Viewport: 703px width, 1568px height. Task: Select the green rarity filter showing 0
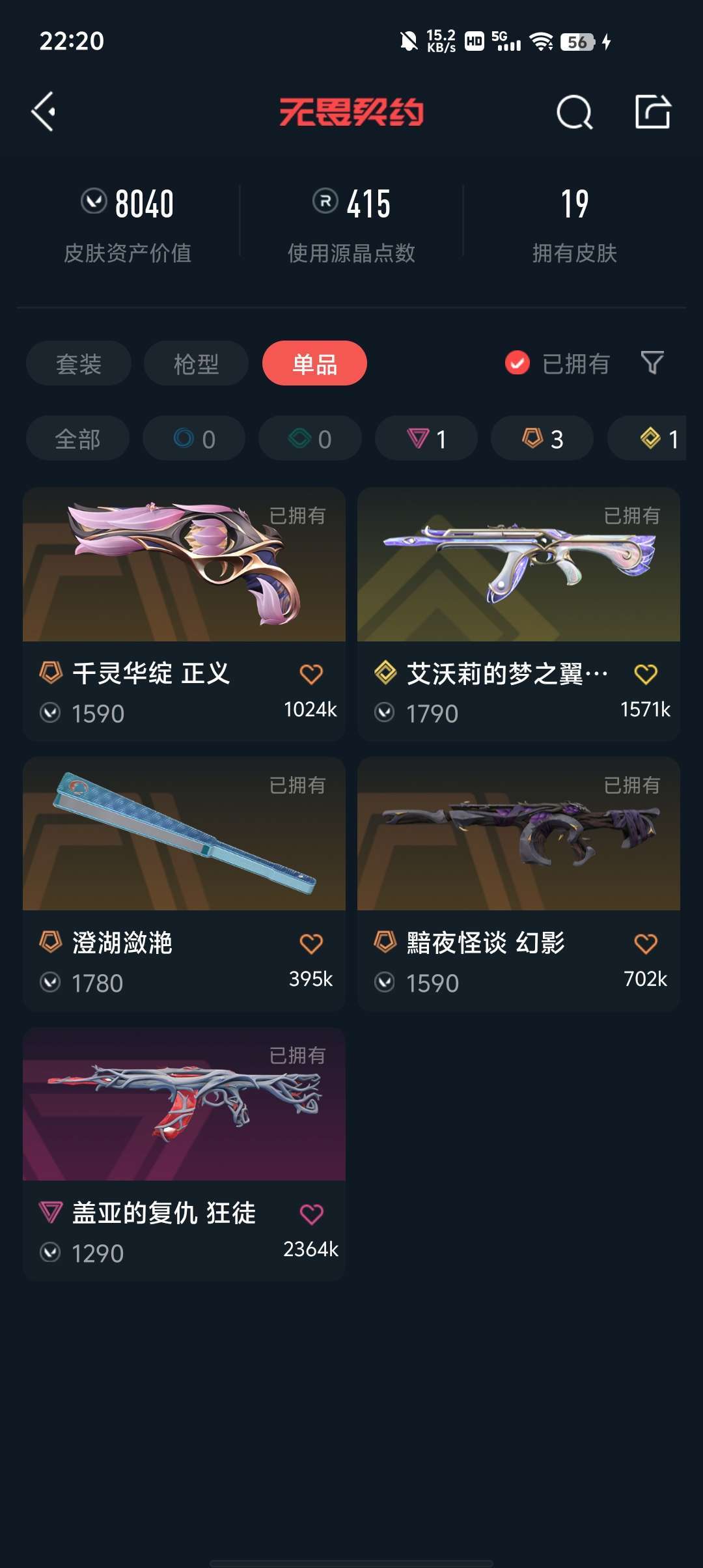click(309, 439)
